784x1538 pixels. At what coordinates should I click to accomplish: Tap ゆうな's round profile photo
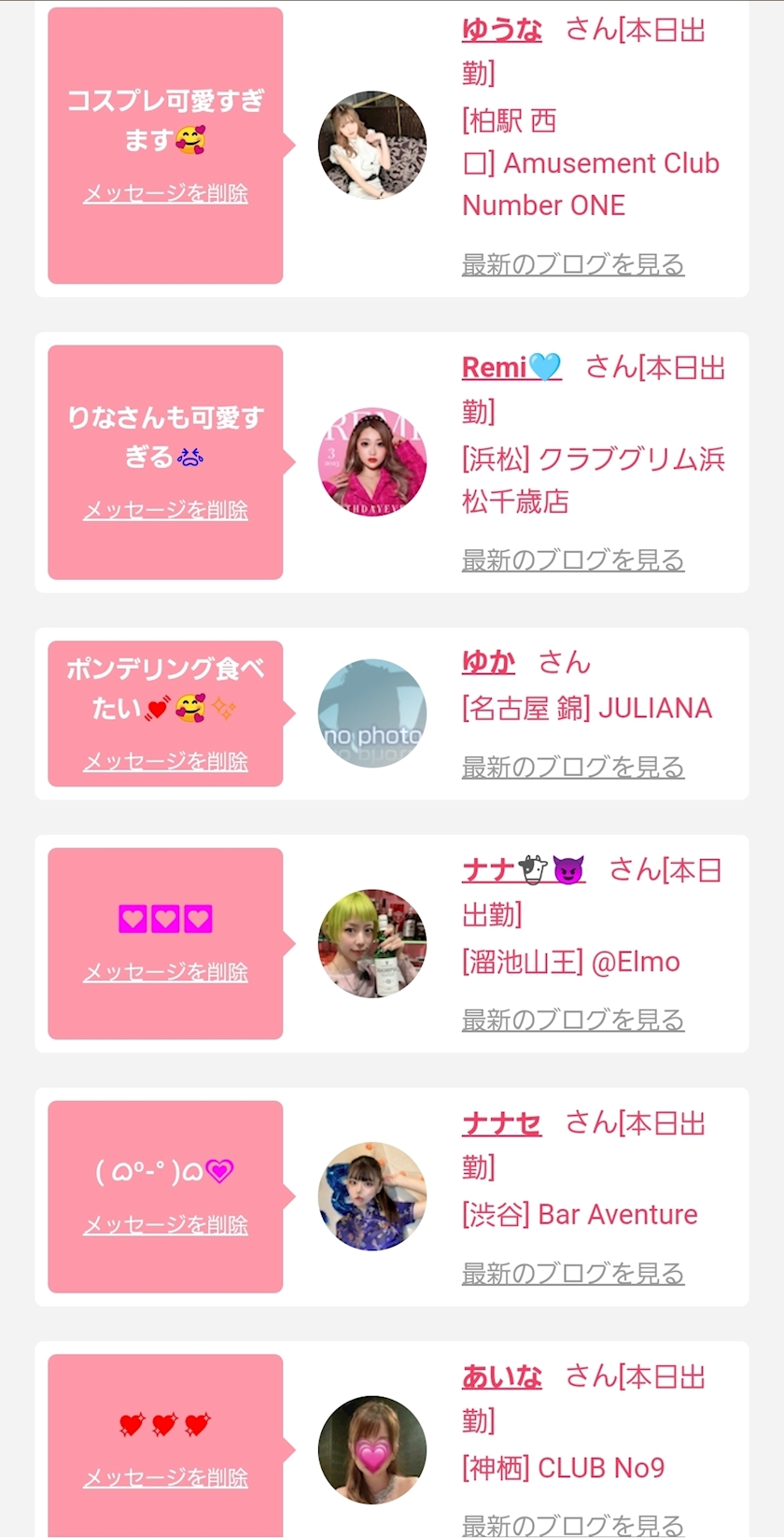[x=372, y=146]
